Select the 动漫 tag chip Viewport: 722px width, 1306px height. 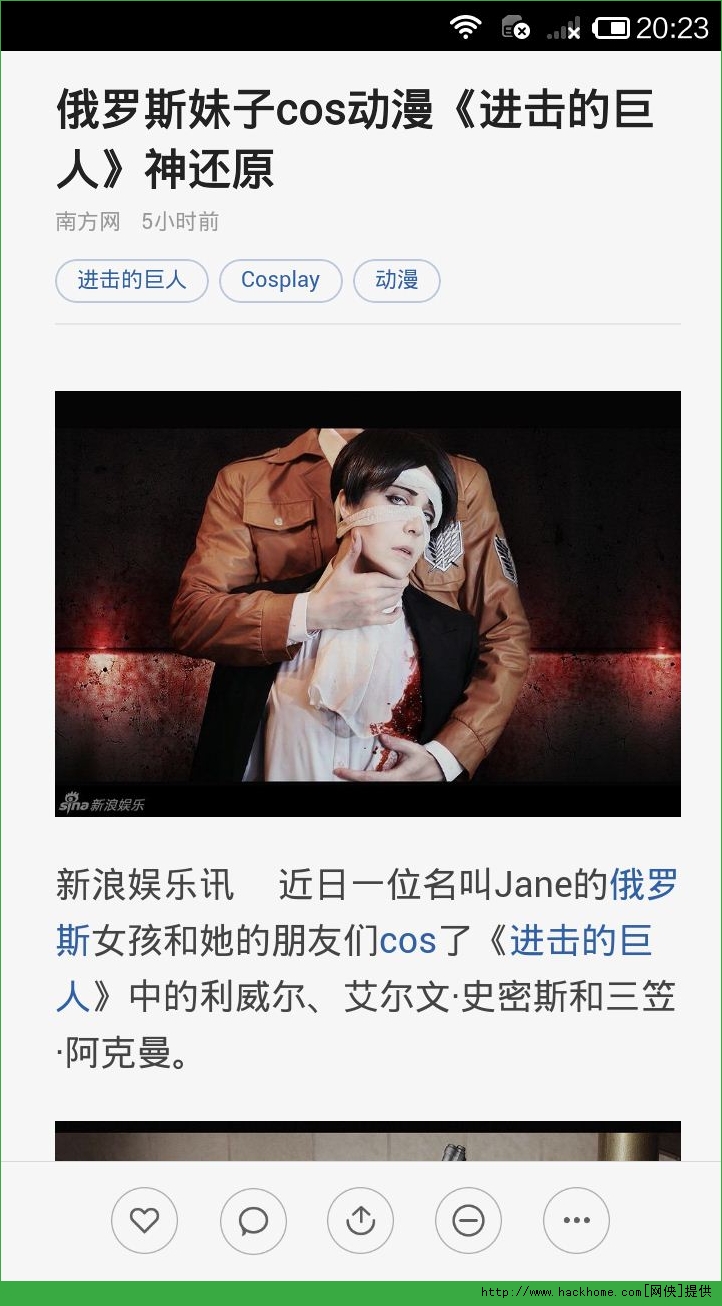click(396, 281)
